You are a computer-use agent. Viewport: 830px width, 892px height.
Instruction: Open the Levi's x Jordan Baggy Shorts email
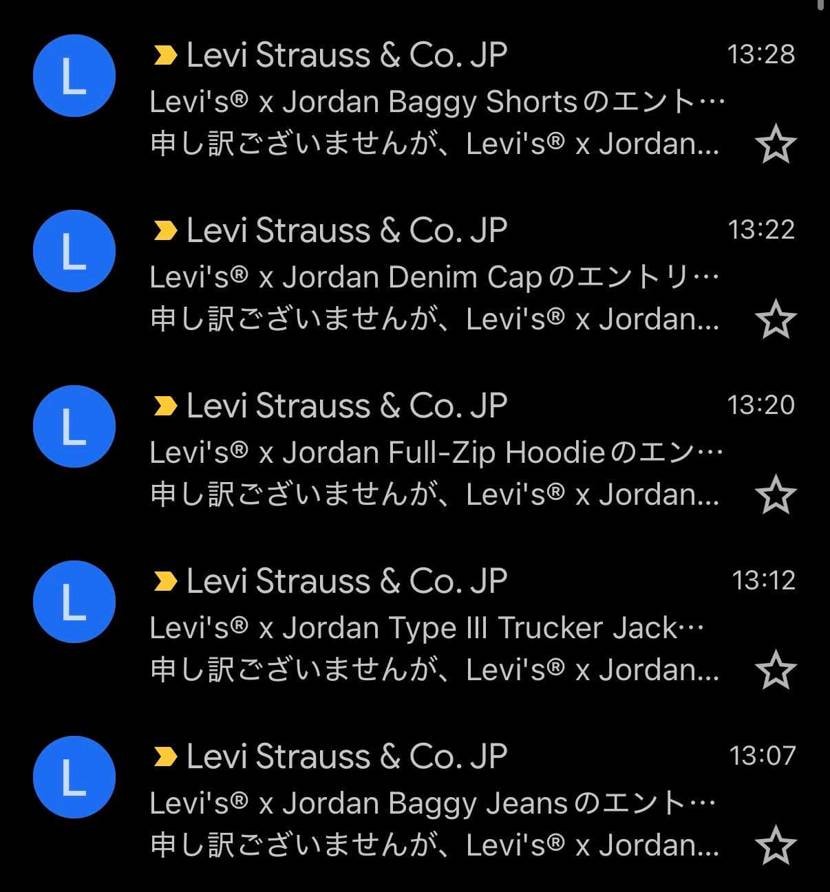coord(420,100)
